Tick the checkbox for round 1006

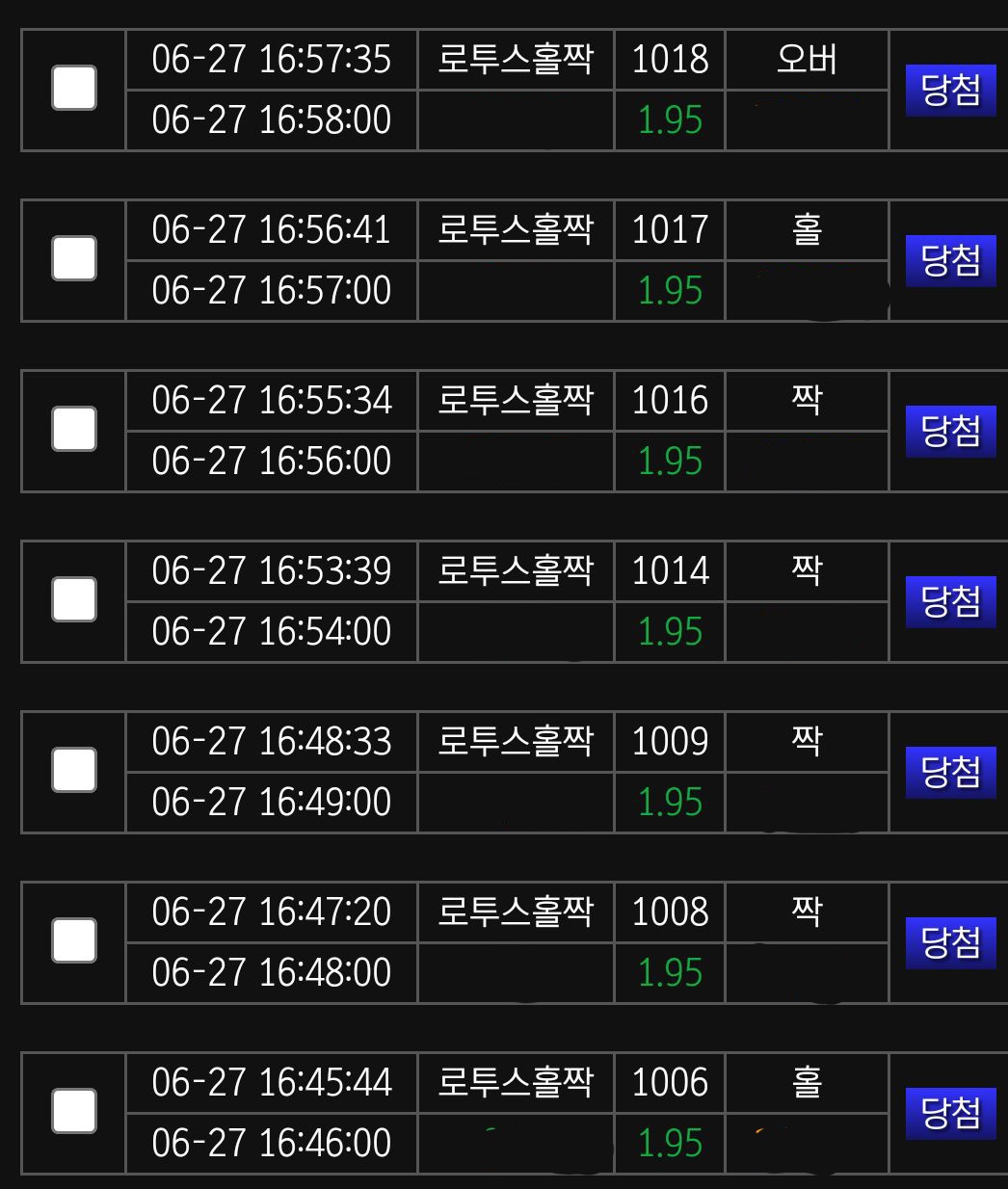[x=74, y=1112]
